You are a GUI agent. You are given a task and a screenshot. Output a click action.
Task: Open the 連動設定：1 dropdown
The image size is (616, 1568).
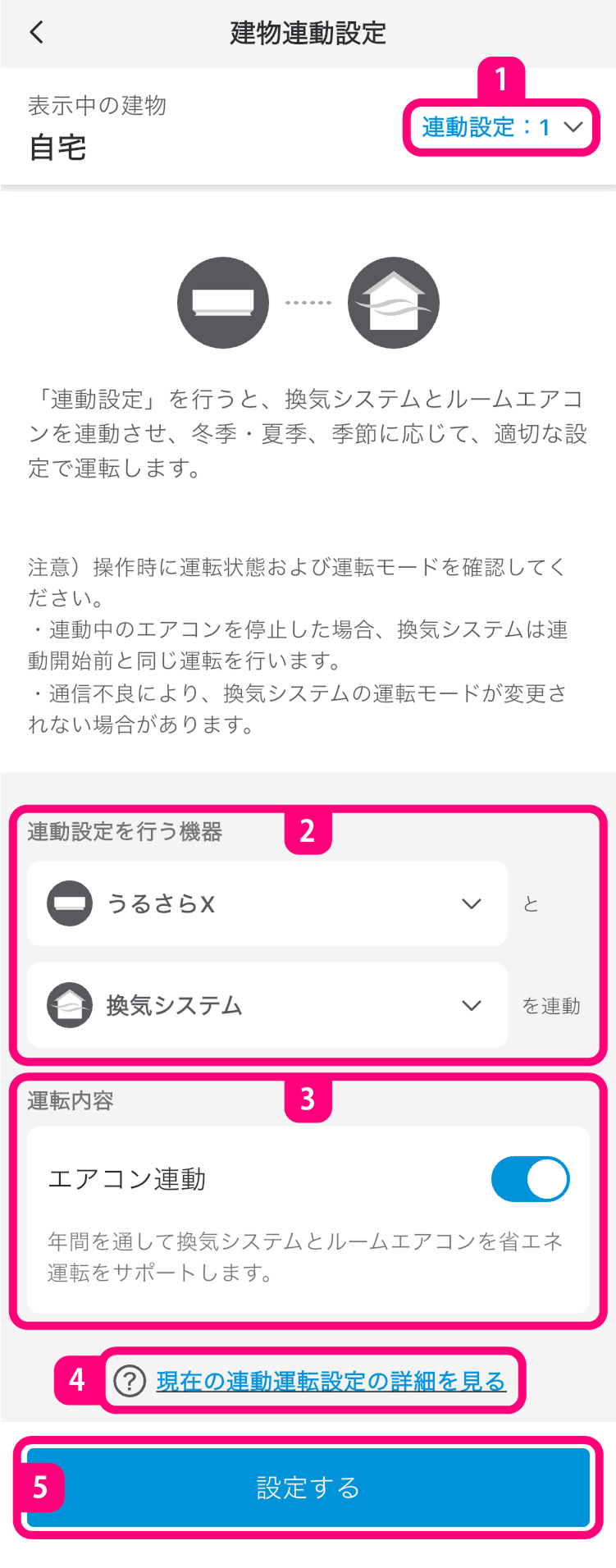tap(501, 127)
